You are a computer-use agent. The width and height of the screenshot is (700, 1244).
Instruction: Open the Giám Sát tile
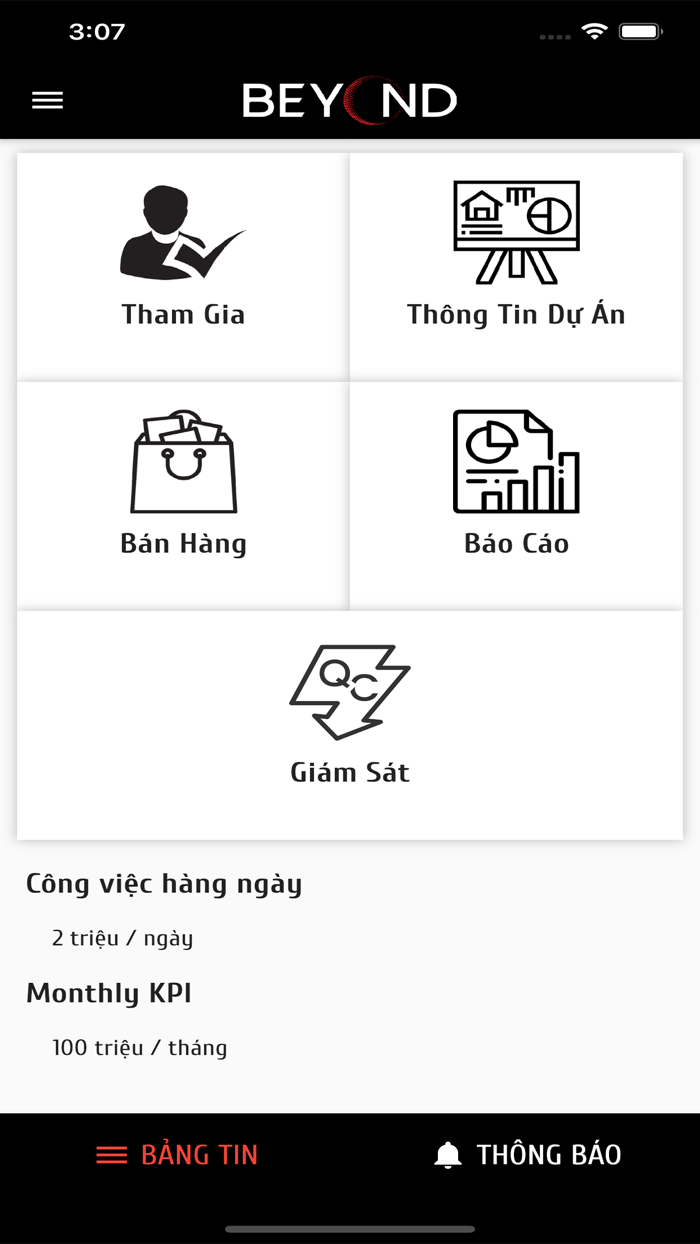350,725
